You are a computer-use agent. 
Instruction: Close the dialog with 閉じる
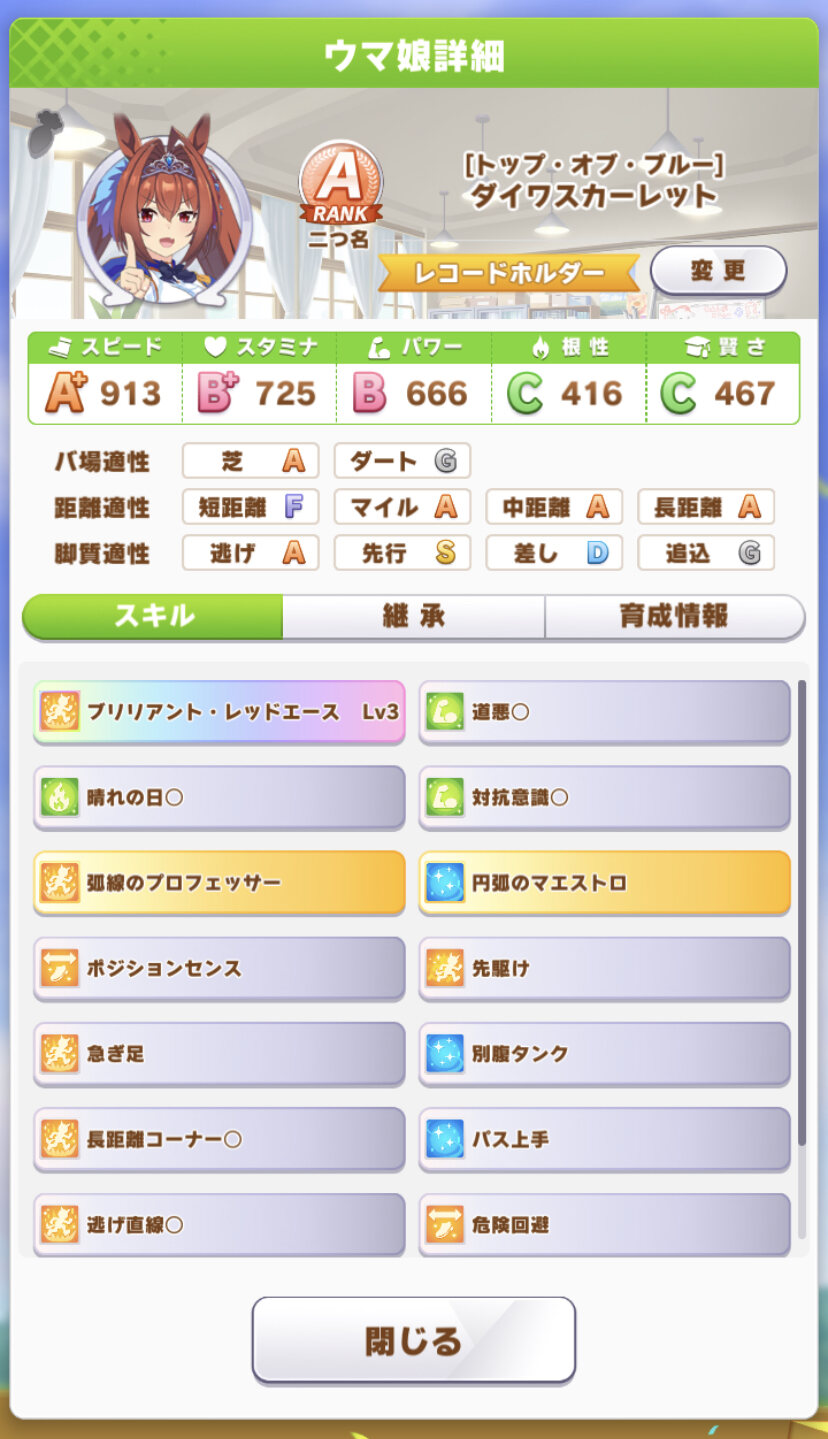coord(413,1340)
